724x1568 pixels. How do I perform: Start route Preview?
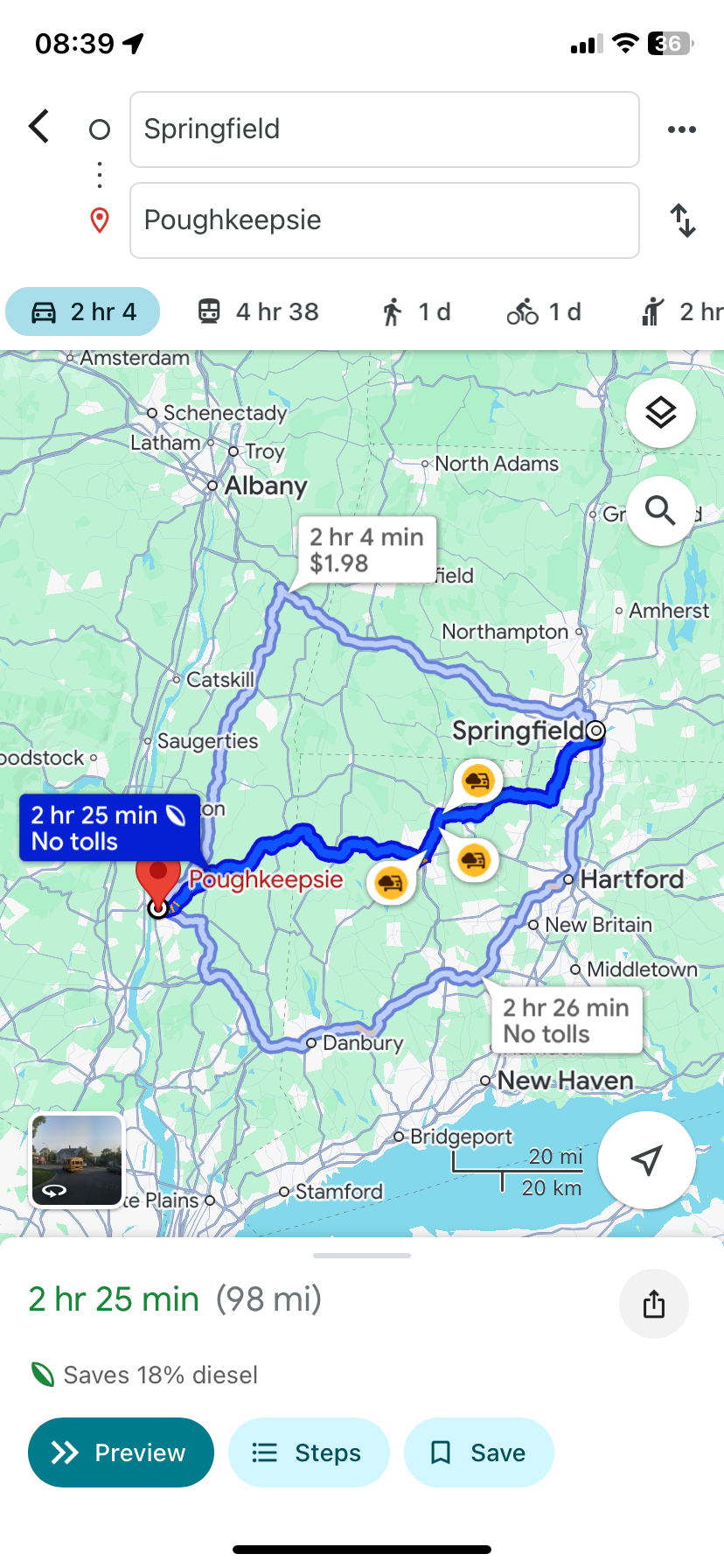click(x=121, y=1452)
